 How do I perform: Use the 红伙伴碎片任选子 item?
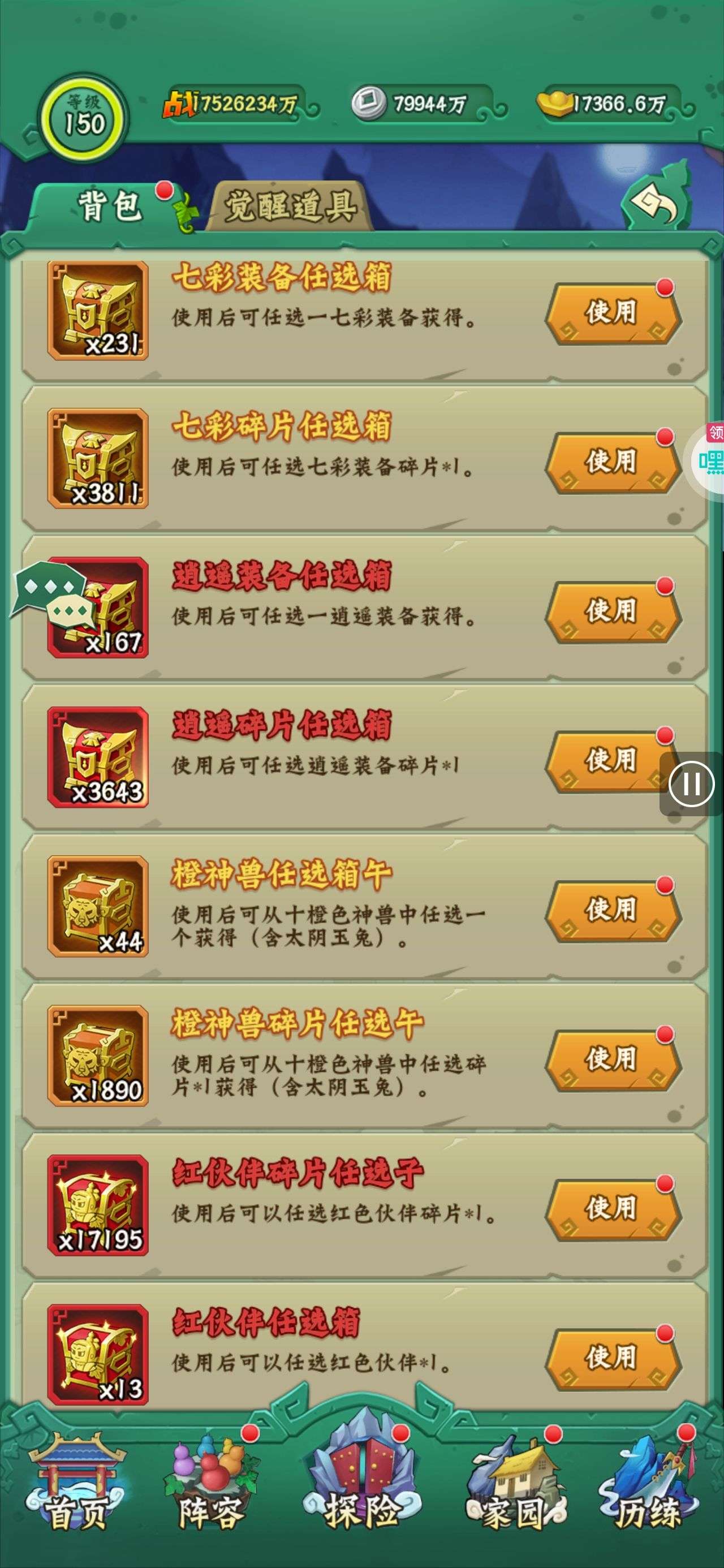(x=611, y=1209)
